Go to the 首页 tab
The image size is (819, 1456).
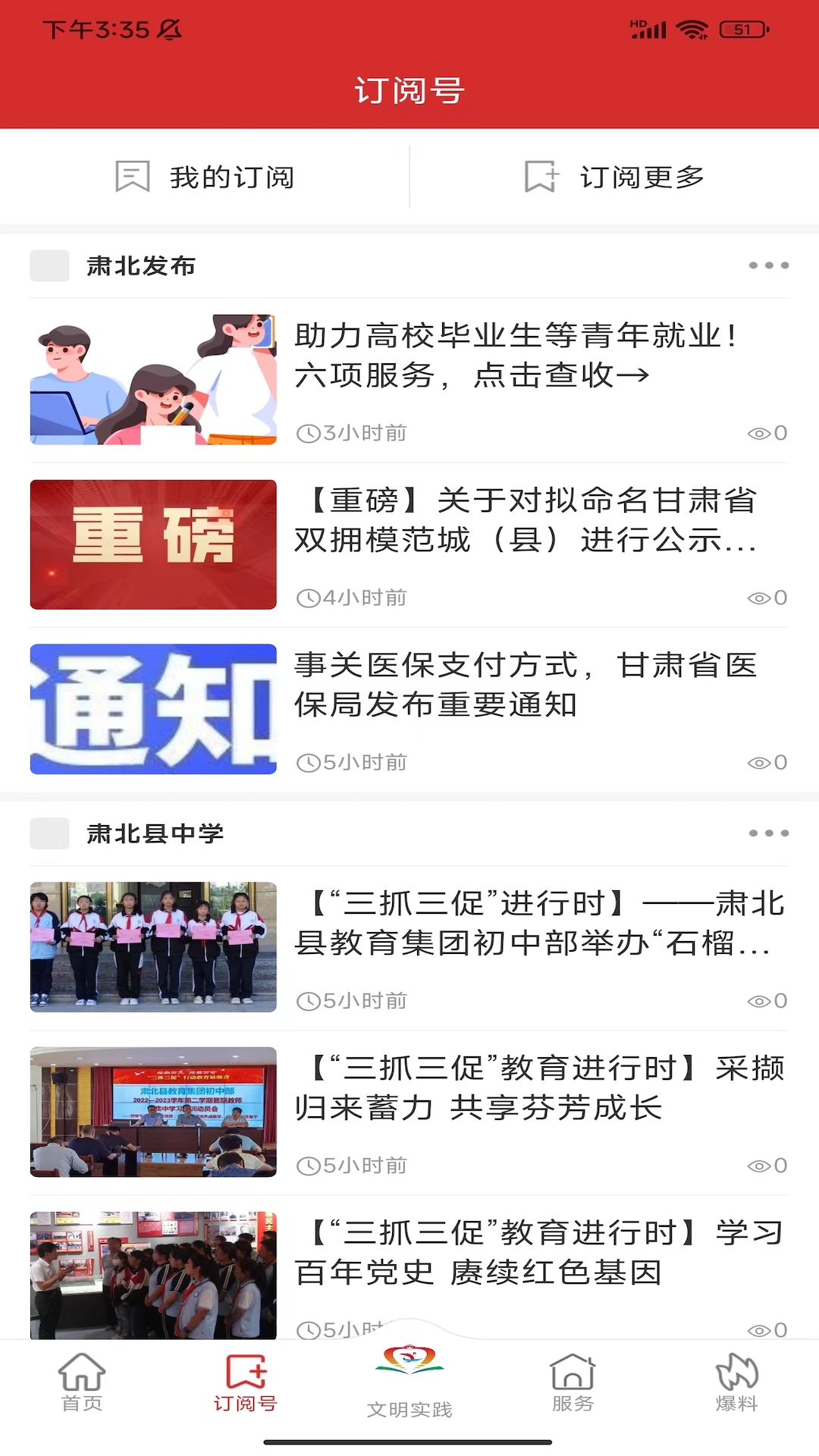(82, 1383)
